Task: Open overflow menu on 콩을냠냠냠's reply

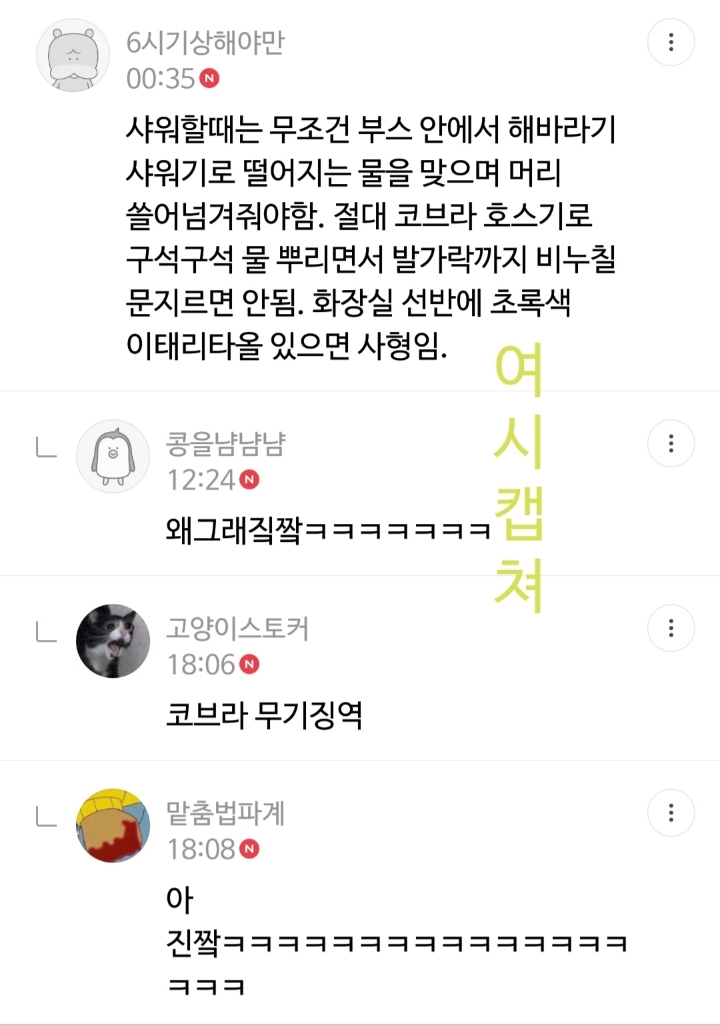Action: (x=671, y=443)
